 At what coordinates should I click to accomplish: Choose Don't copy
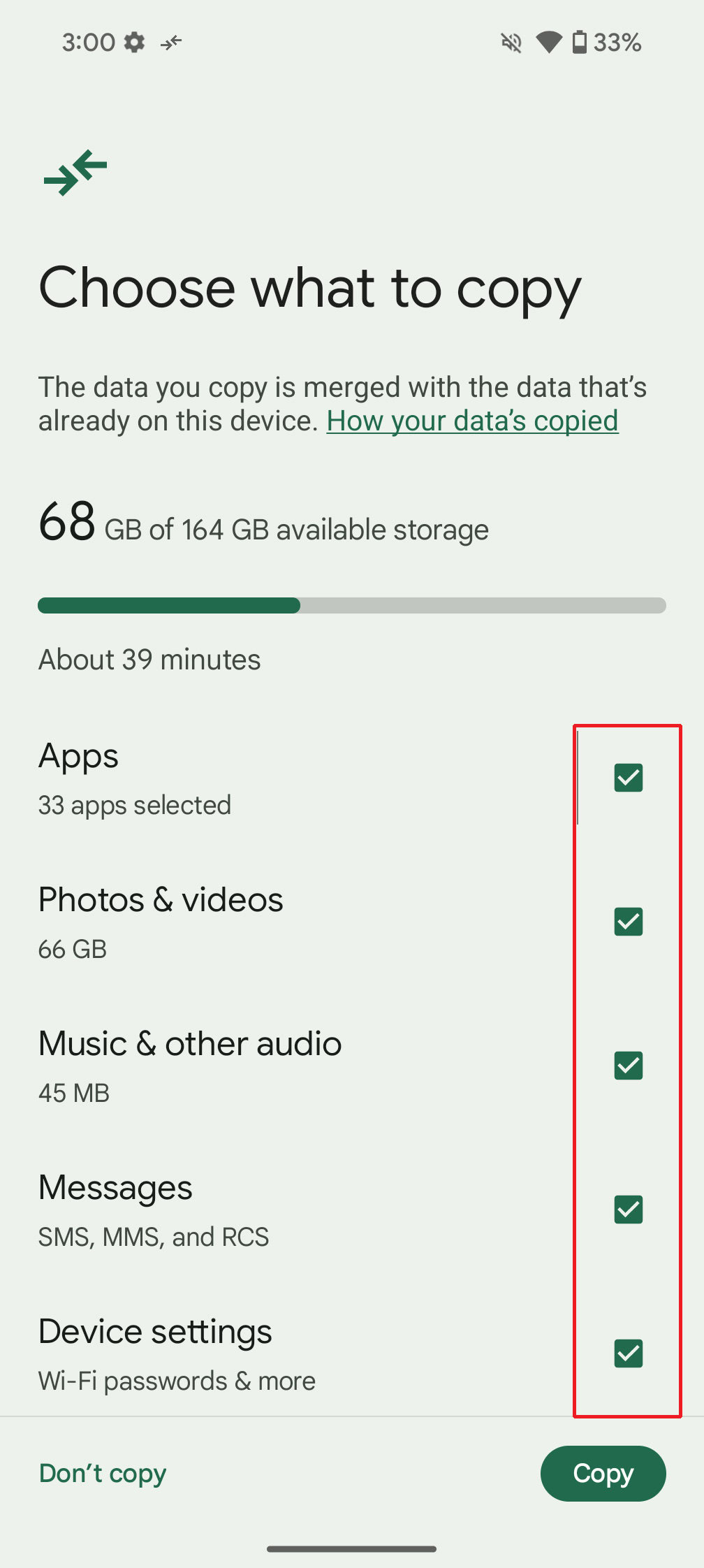click(103, 1474)
